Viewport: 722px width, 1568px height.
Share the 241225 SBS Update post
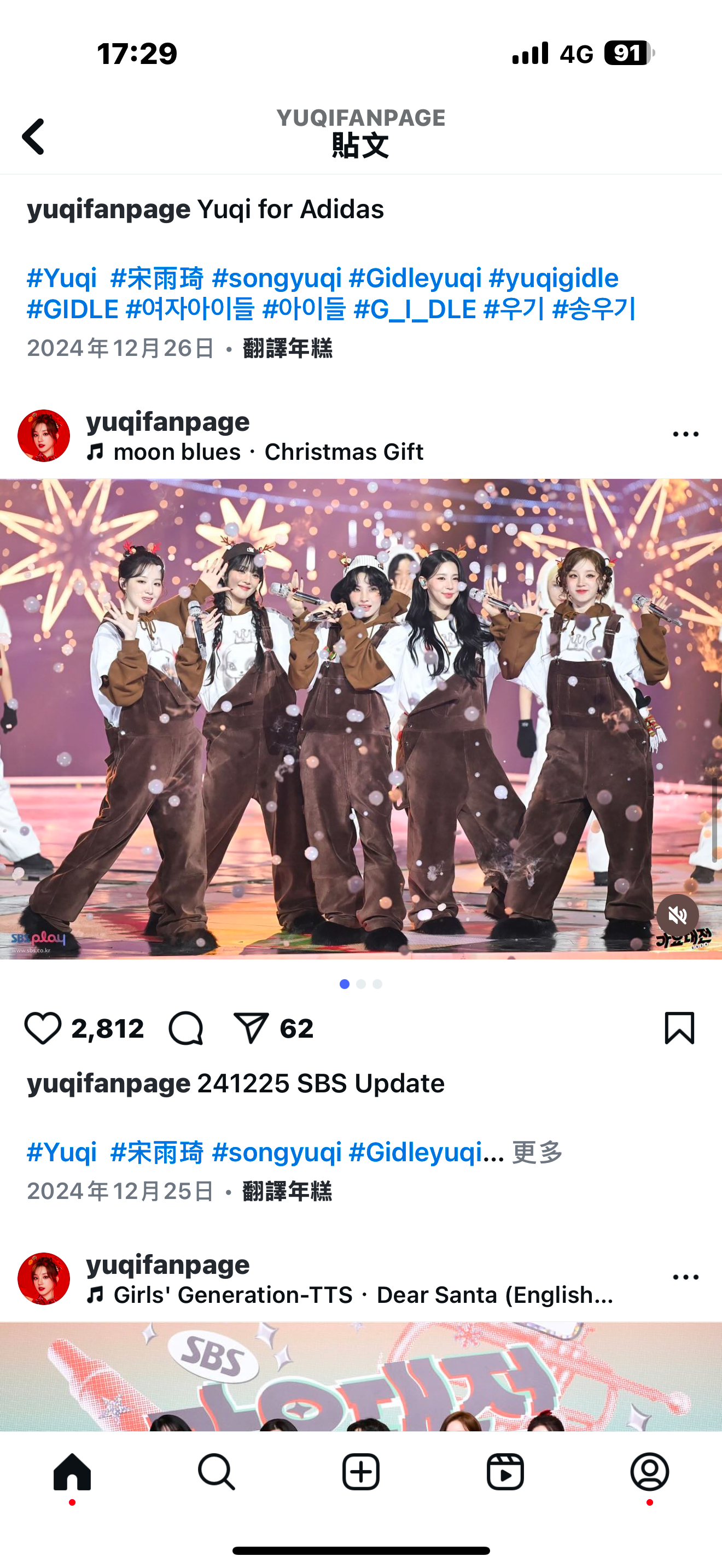(x=252, y=1028)
